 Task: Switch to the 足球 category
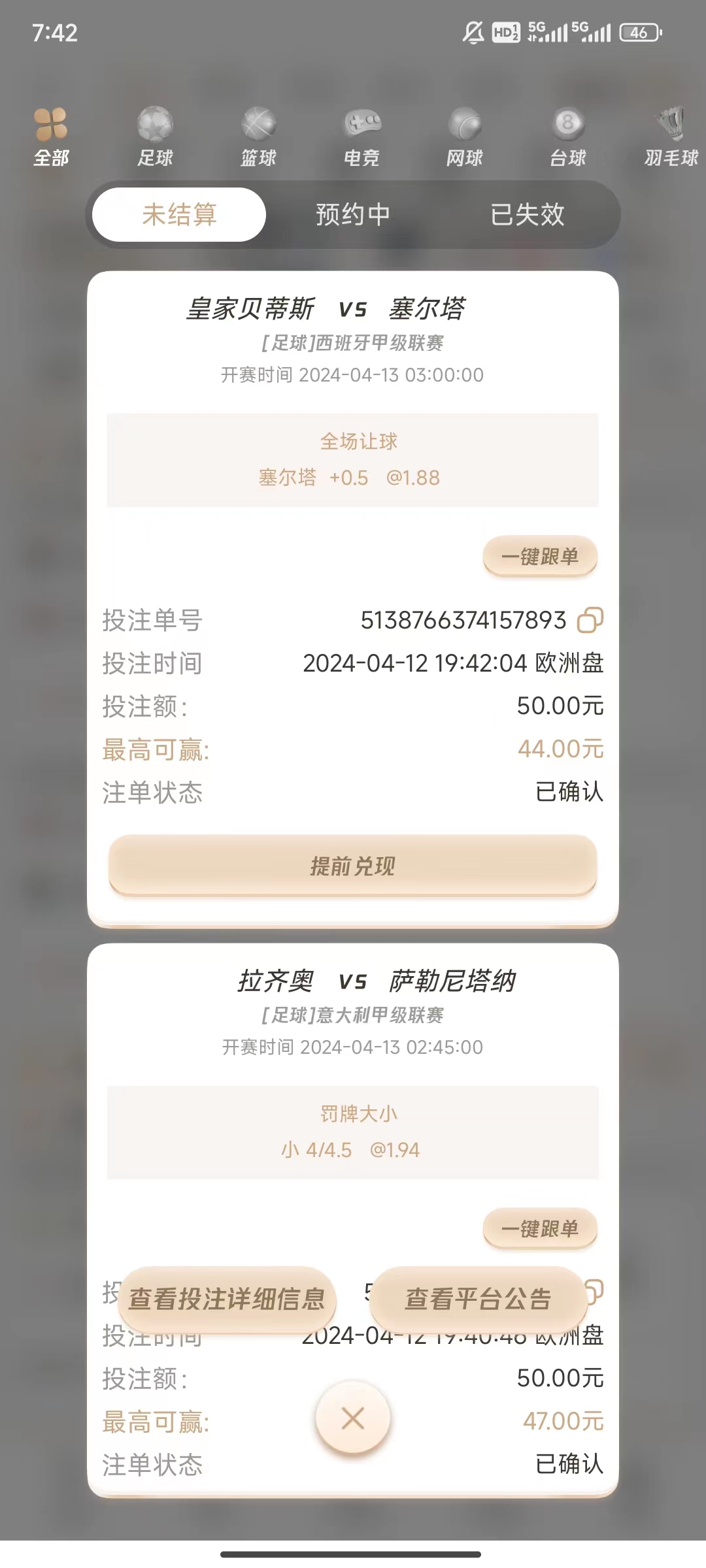tap(155, 137)
